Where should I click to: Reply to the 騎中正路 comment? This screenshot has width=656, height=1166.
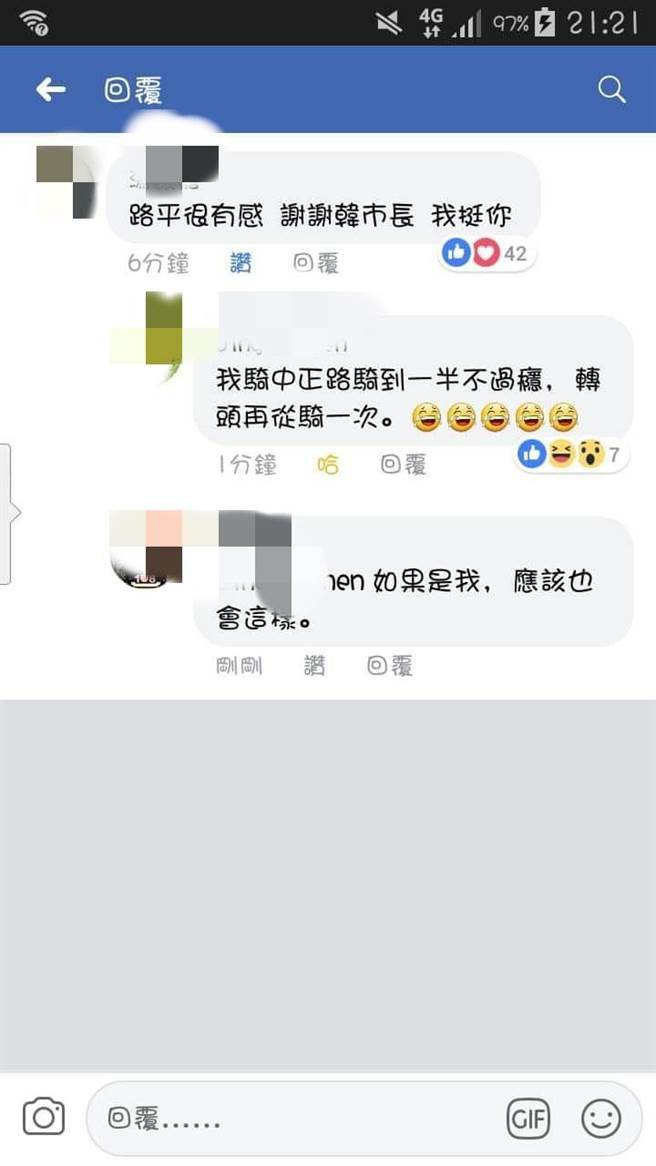(403, 464)
